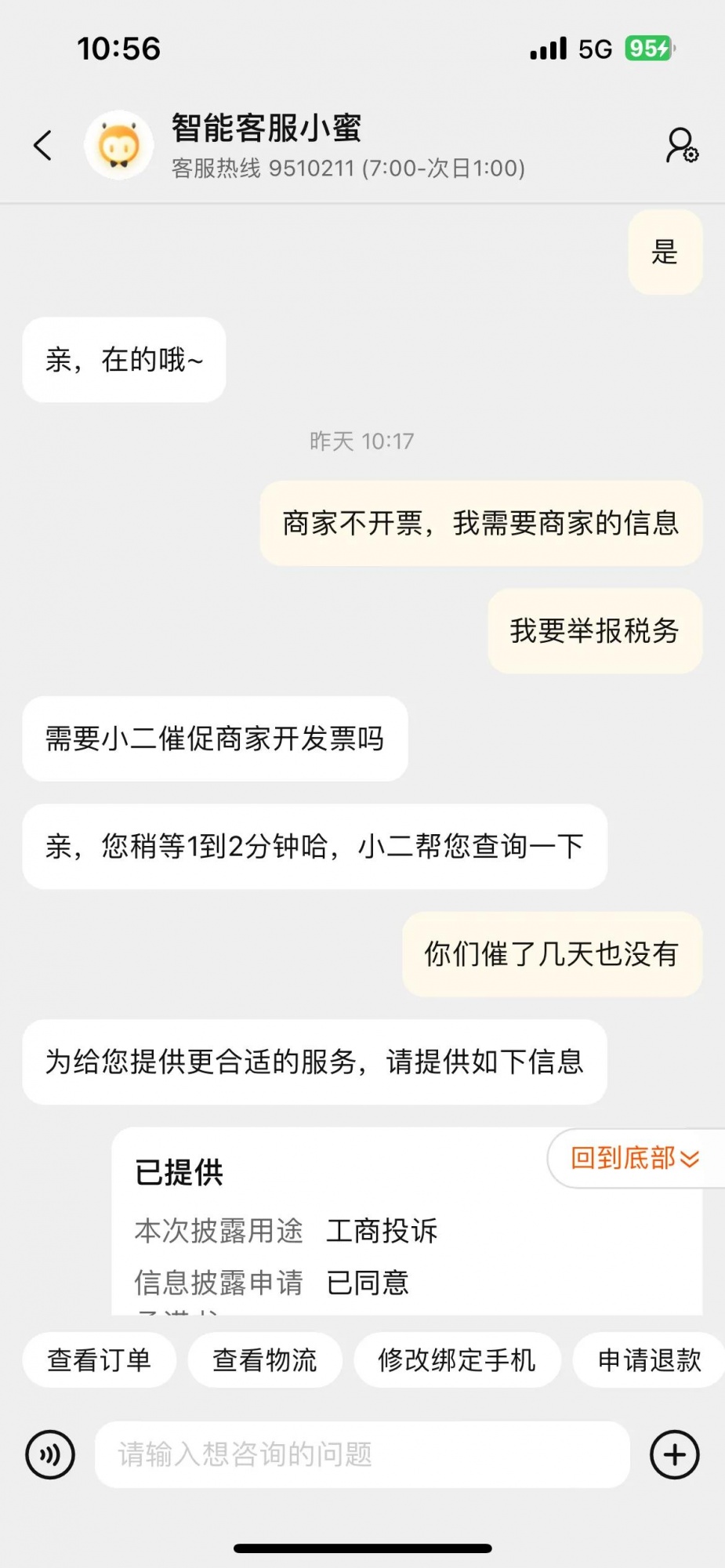Tap the yesterday 10:17 timestamp
Image resolution: width=725 pixels, height=1568 pixels.
[x=362, y=441]
